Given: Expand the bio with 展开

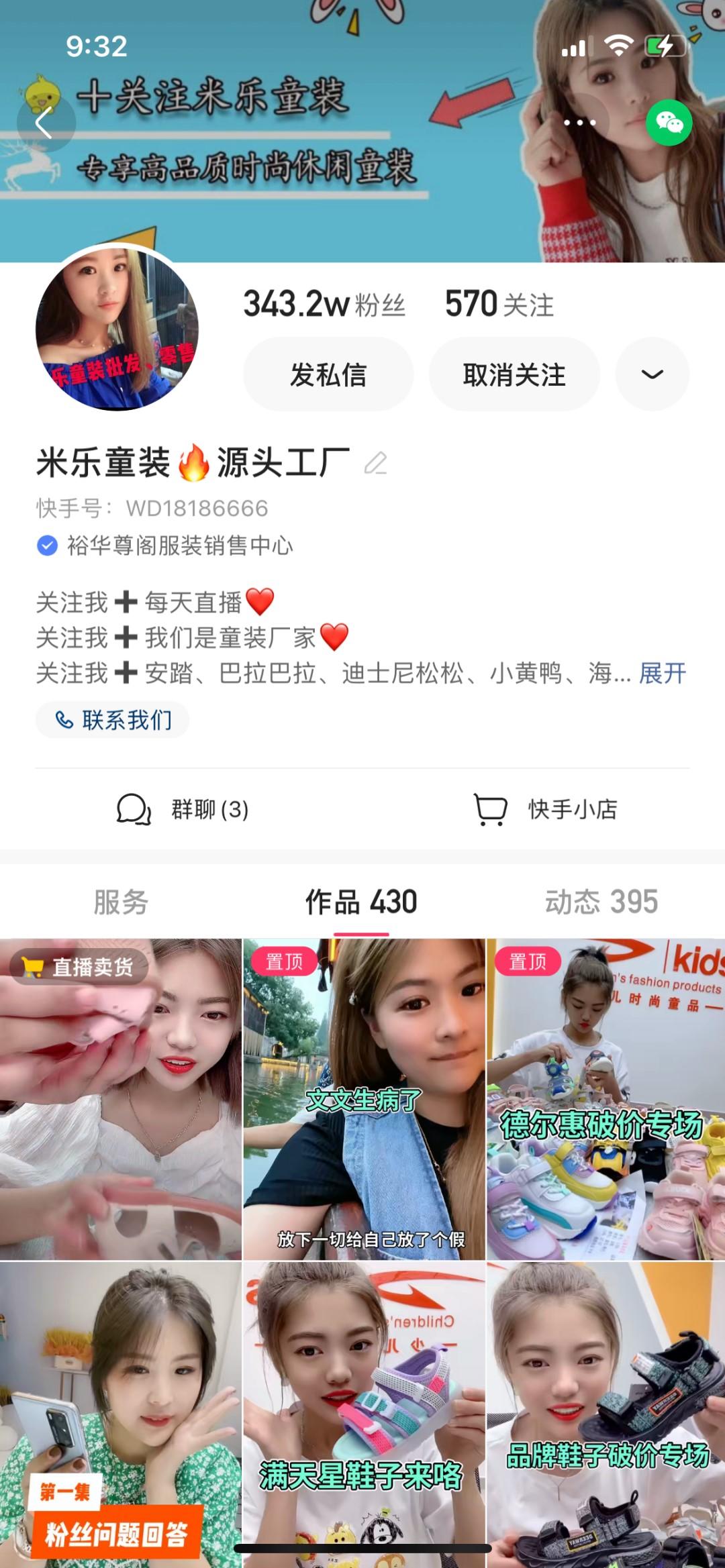Looking at the screenshot, I should (x=663, y=673).
